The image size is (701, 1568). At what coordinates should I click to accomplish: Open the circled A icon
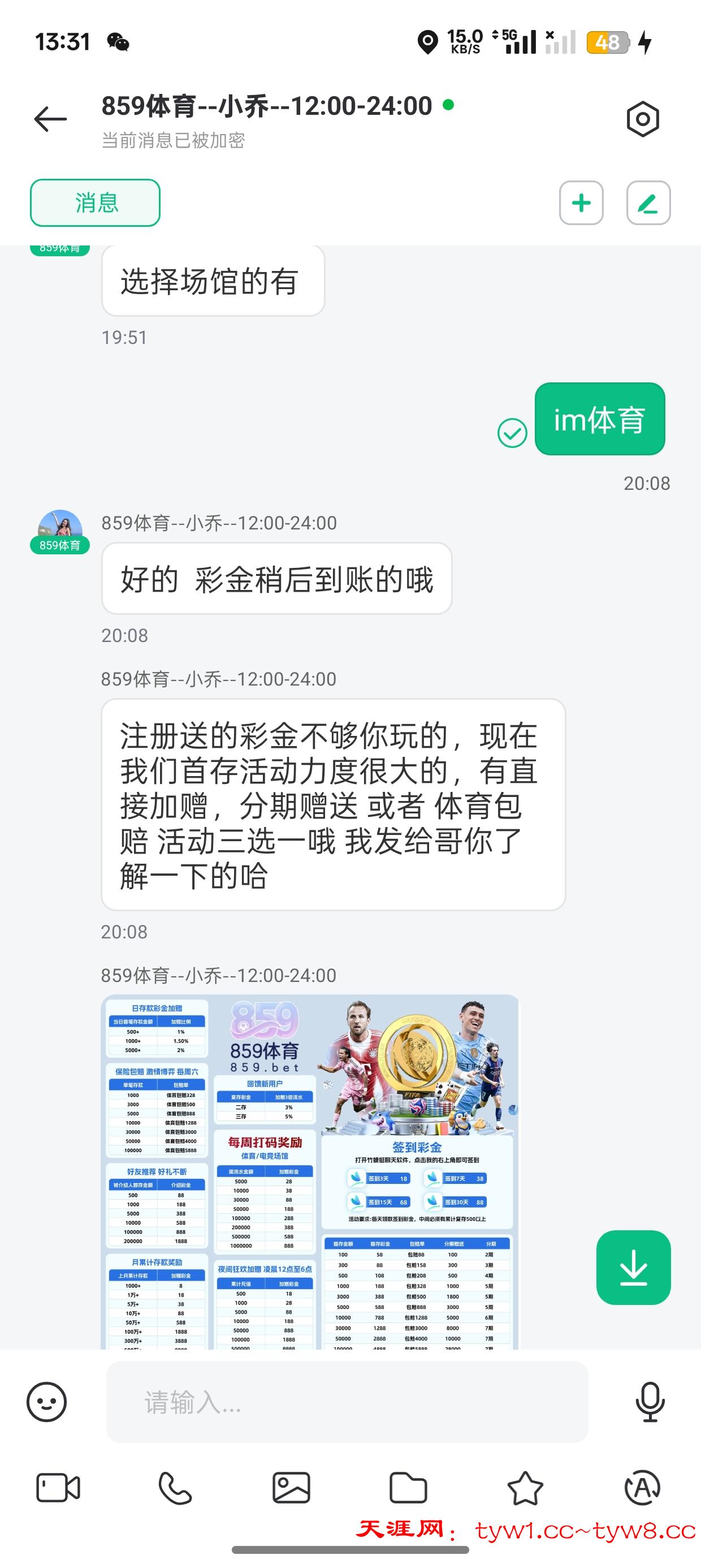(x=642, y=1488)
